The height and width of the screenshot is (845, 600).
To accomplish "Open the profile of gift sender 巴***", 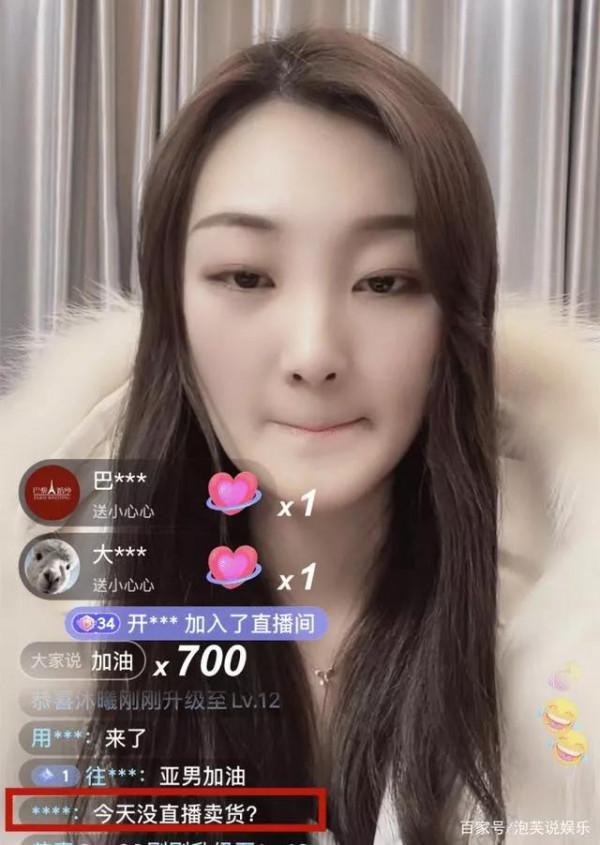I will (x=53, y=492).
